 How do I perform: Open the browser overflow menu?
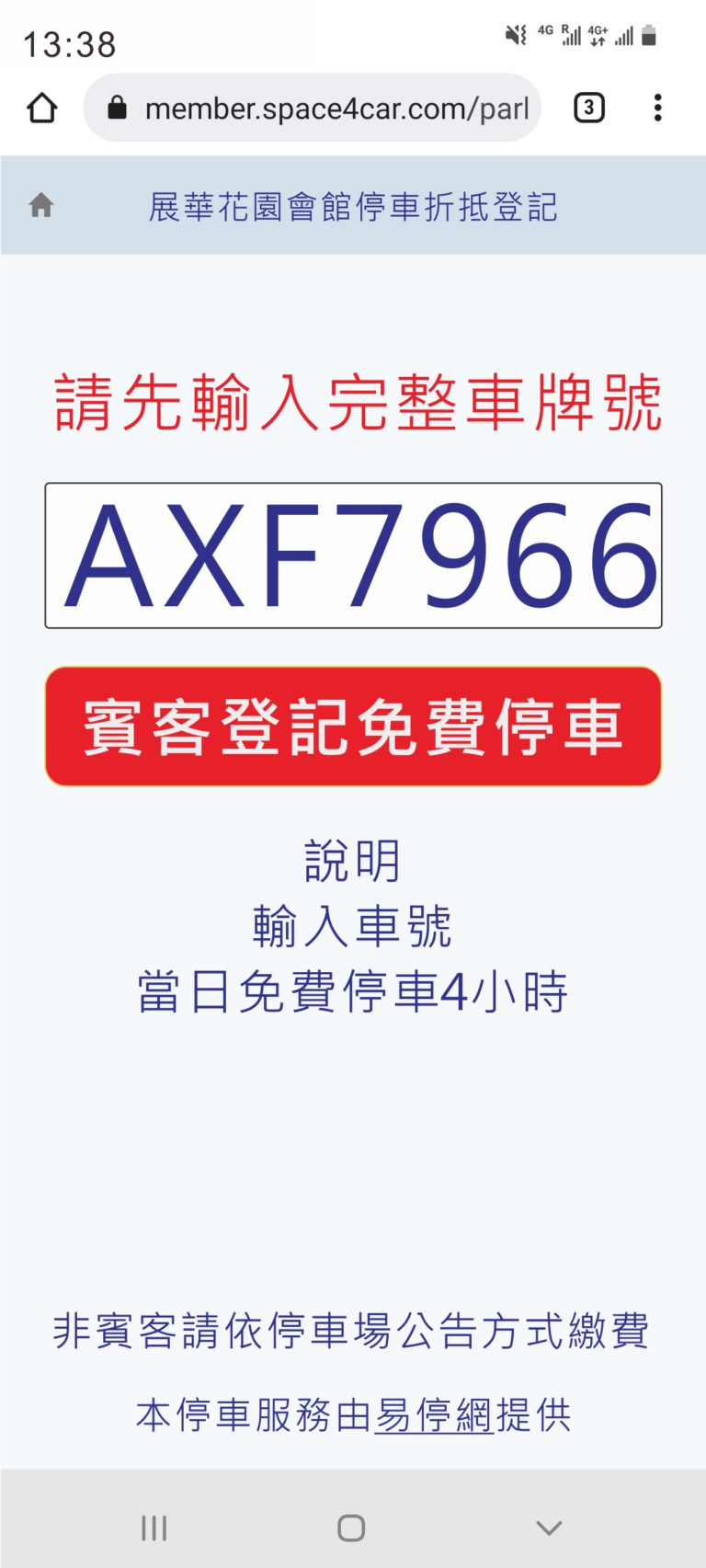tap(657, 108)
